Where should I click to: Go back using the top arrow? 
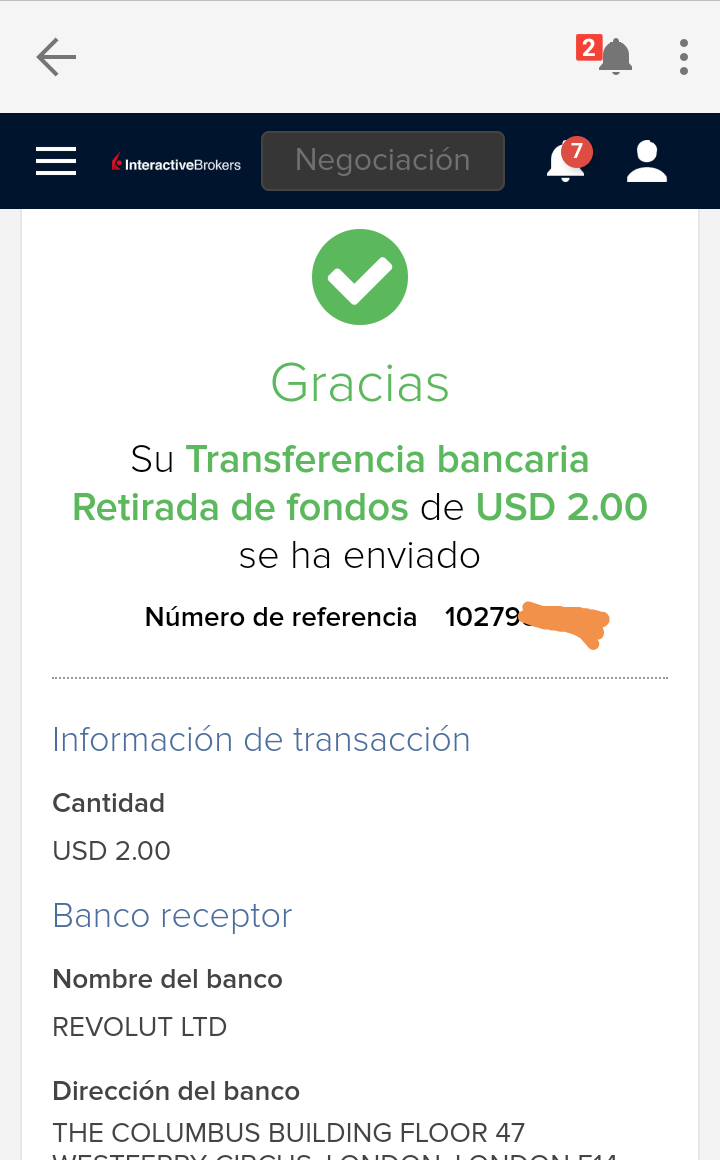tap(56, 57)
